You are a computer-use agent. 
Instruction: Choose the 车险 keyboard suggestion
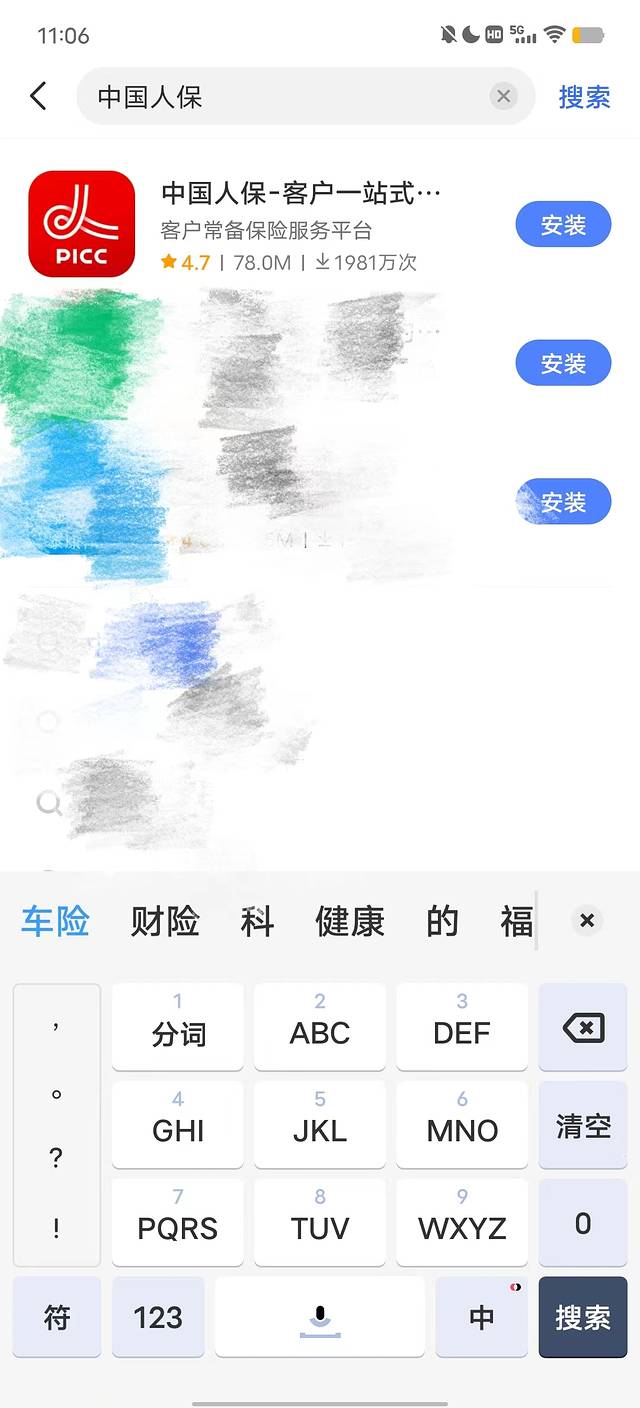tap(55, 921)
